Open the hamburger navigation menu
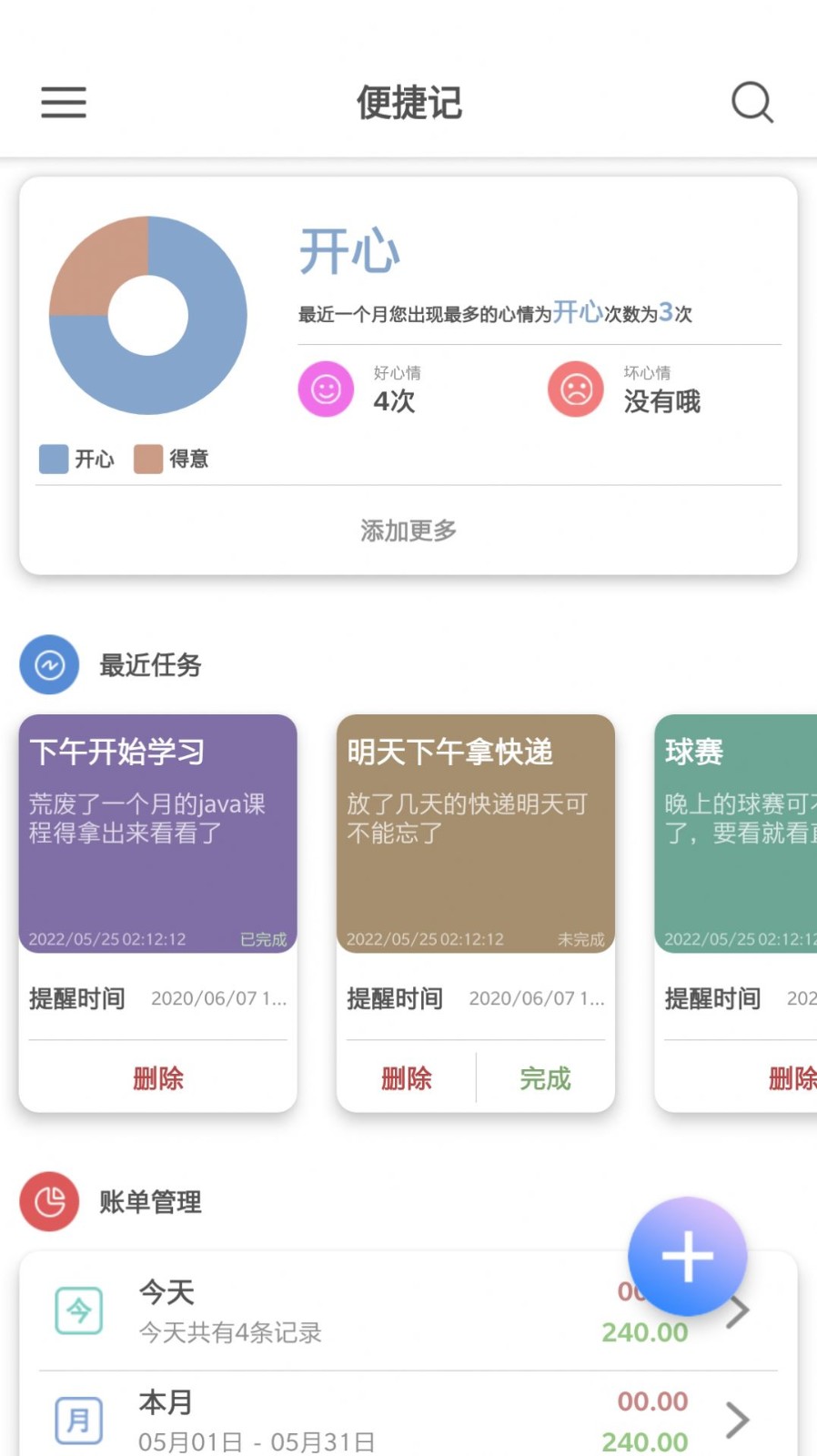 63,103
